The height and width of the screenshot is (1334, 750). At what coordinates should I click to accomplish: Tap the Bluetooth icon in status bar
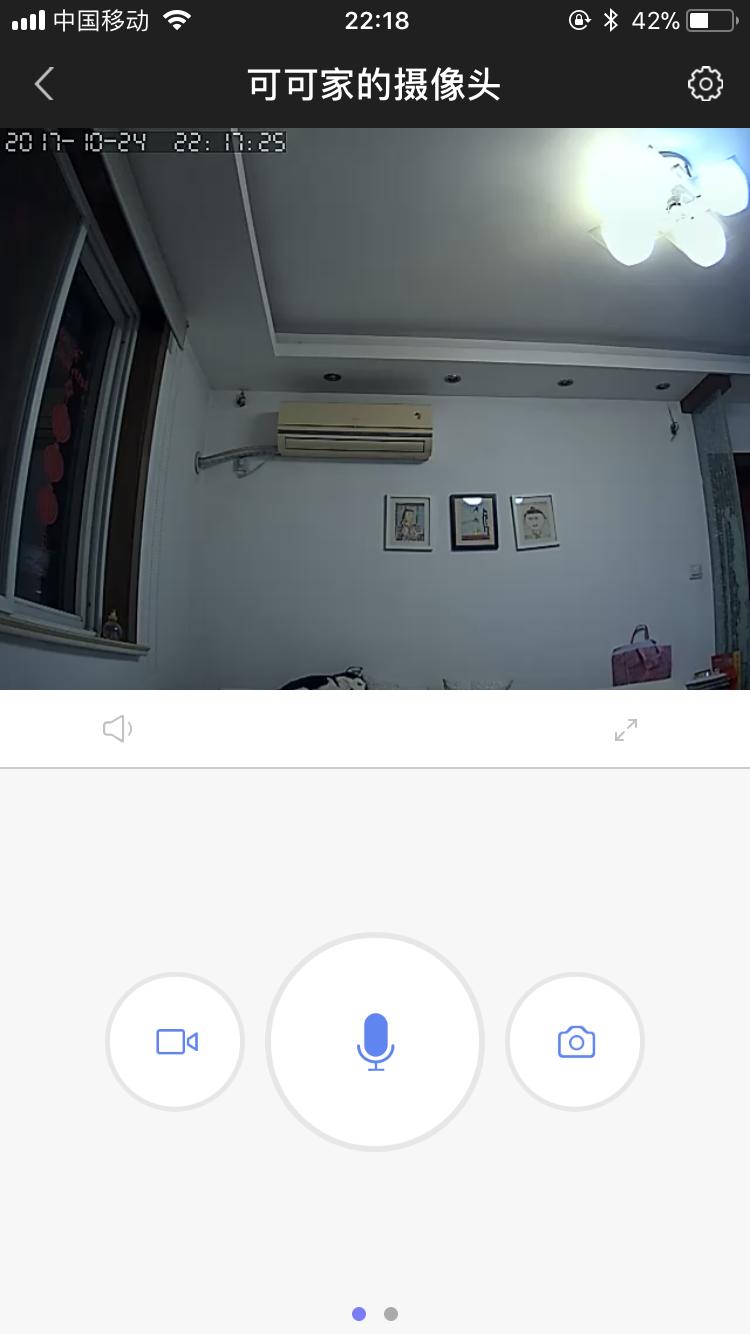click(610, 17)
